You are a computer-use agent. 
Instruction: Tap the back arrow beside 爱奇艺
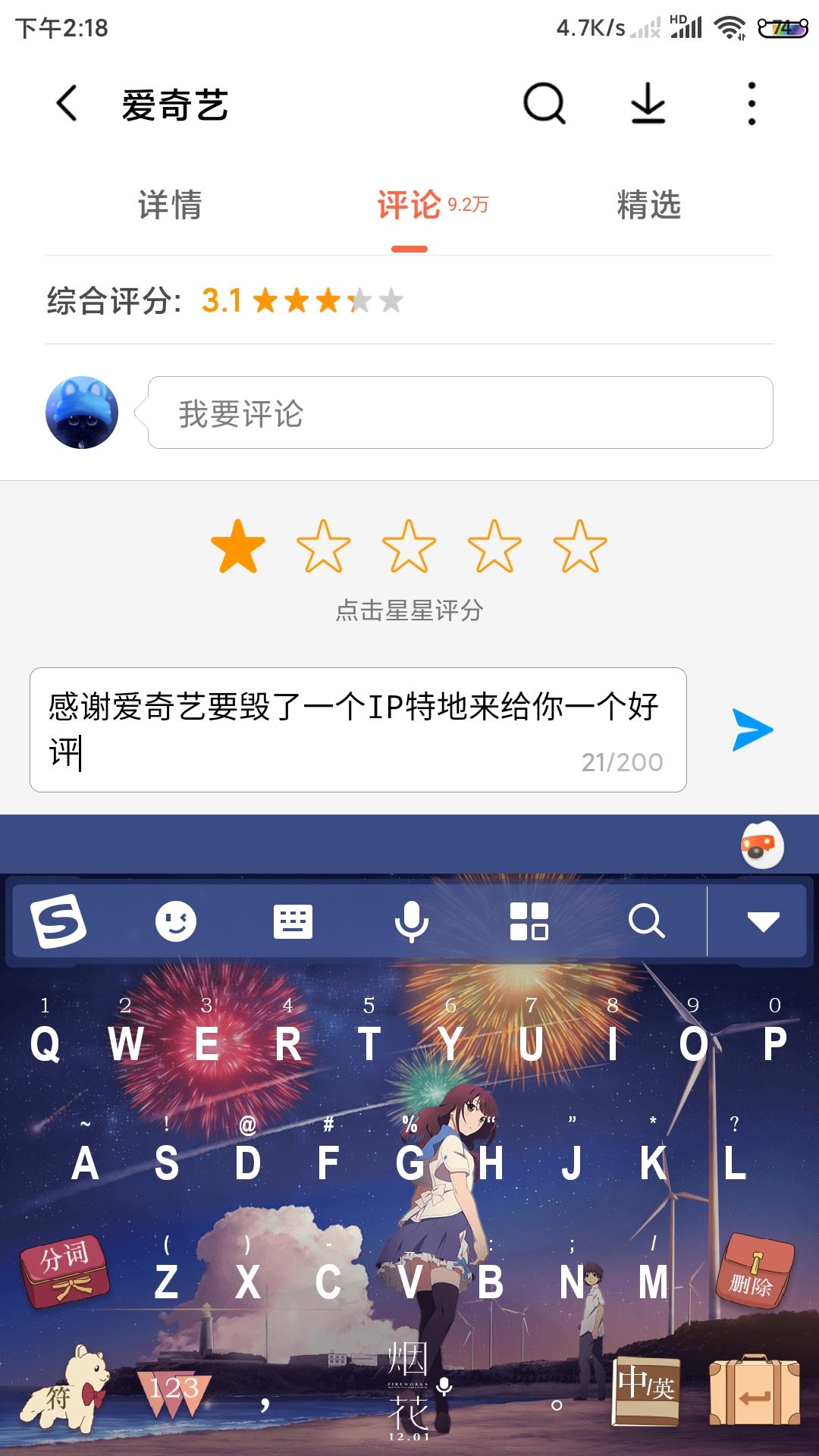pyautogui.click(x=67, y=105)
